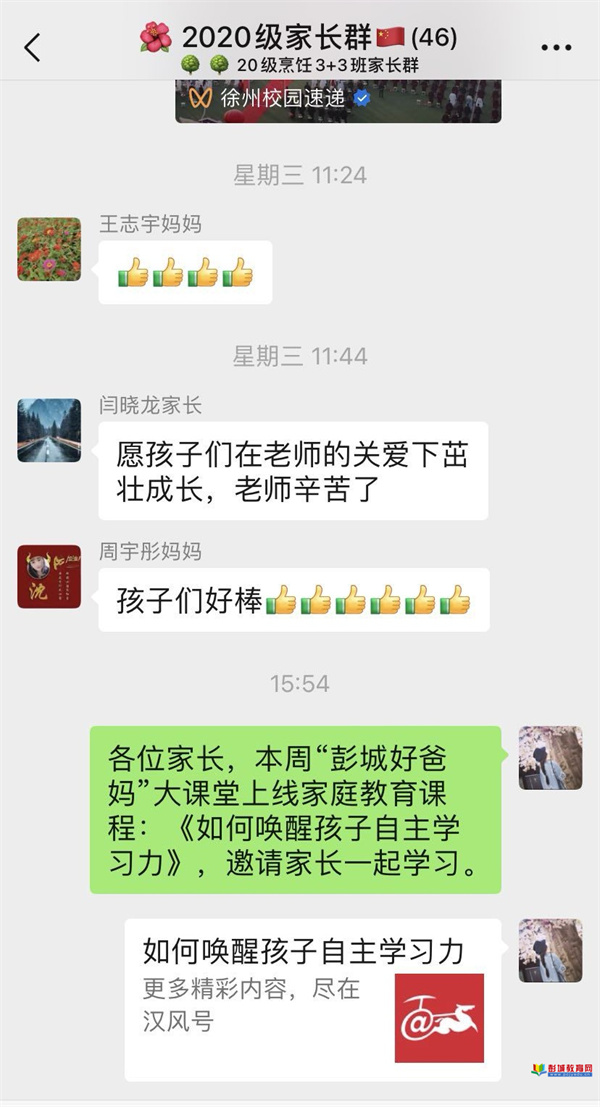This screenshot has height=1107, width=600.
Task: Open 闫晓龙家长's profile avatar
Action: [x=49, y=430]
